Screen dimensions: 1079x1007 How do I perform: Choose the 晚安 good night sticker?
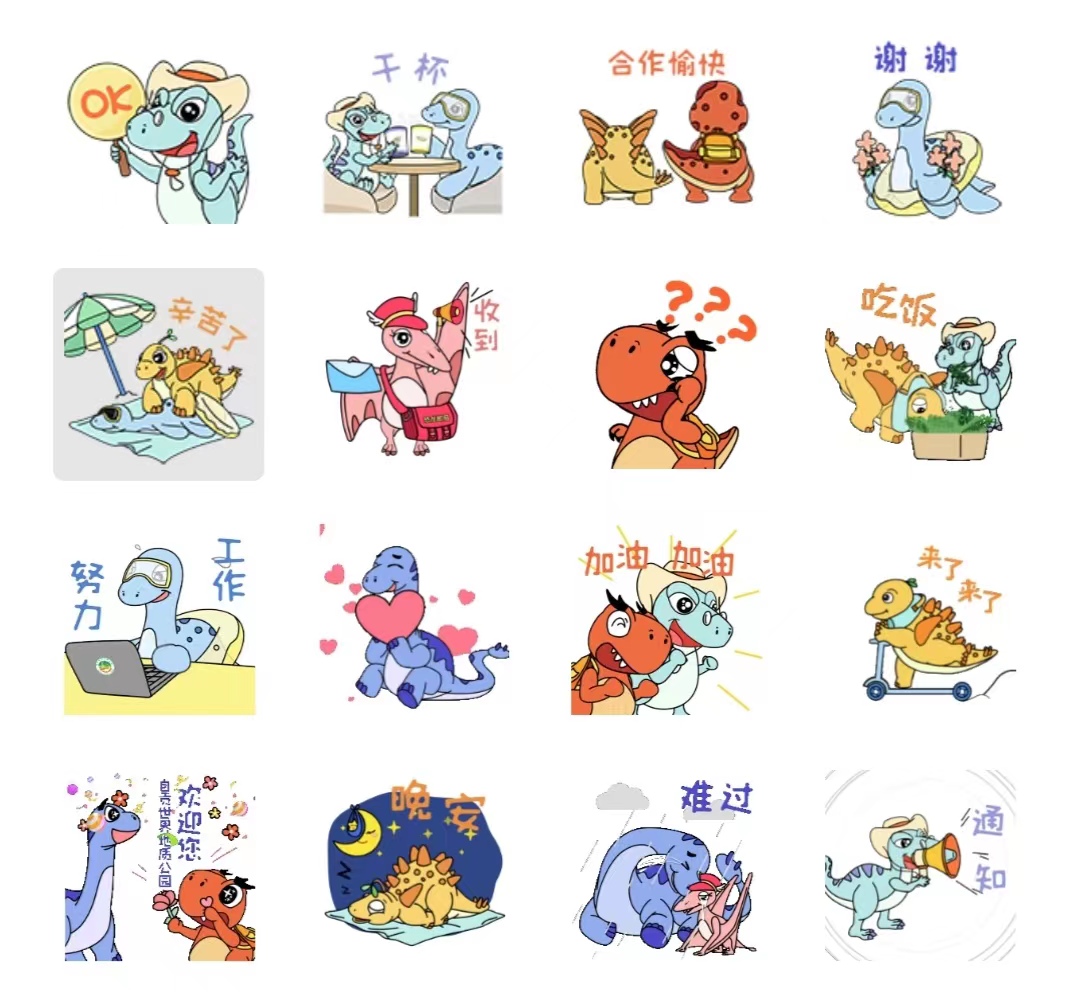[x=412, y=865]
